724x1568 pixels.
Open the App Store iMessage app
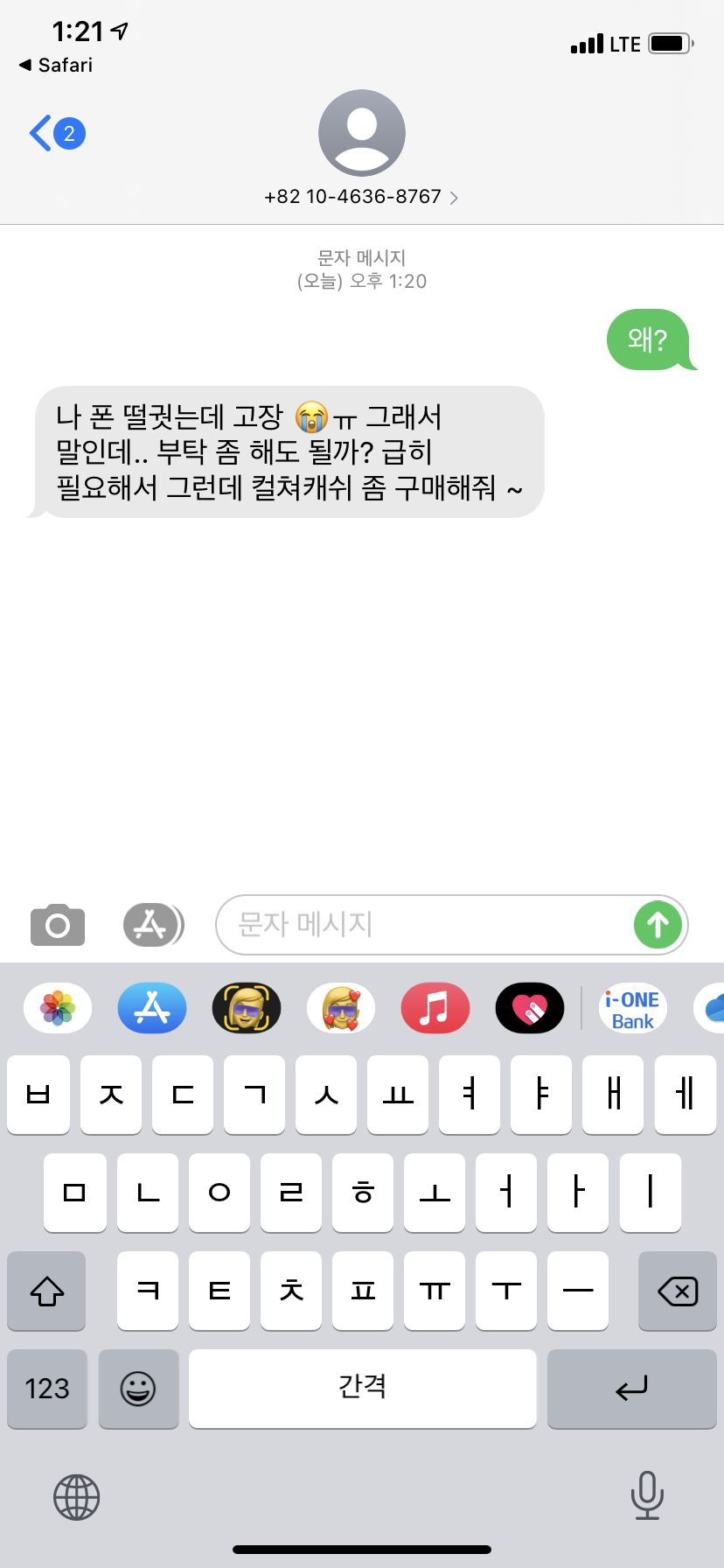tap(152, 1008)
